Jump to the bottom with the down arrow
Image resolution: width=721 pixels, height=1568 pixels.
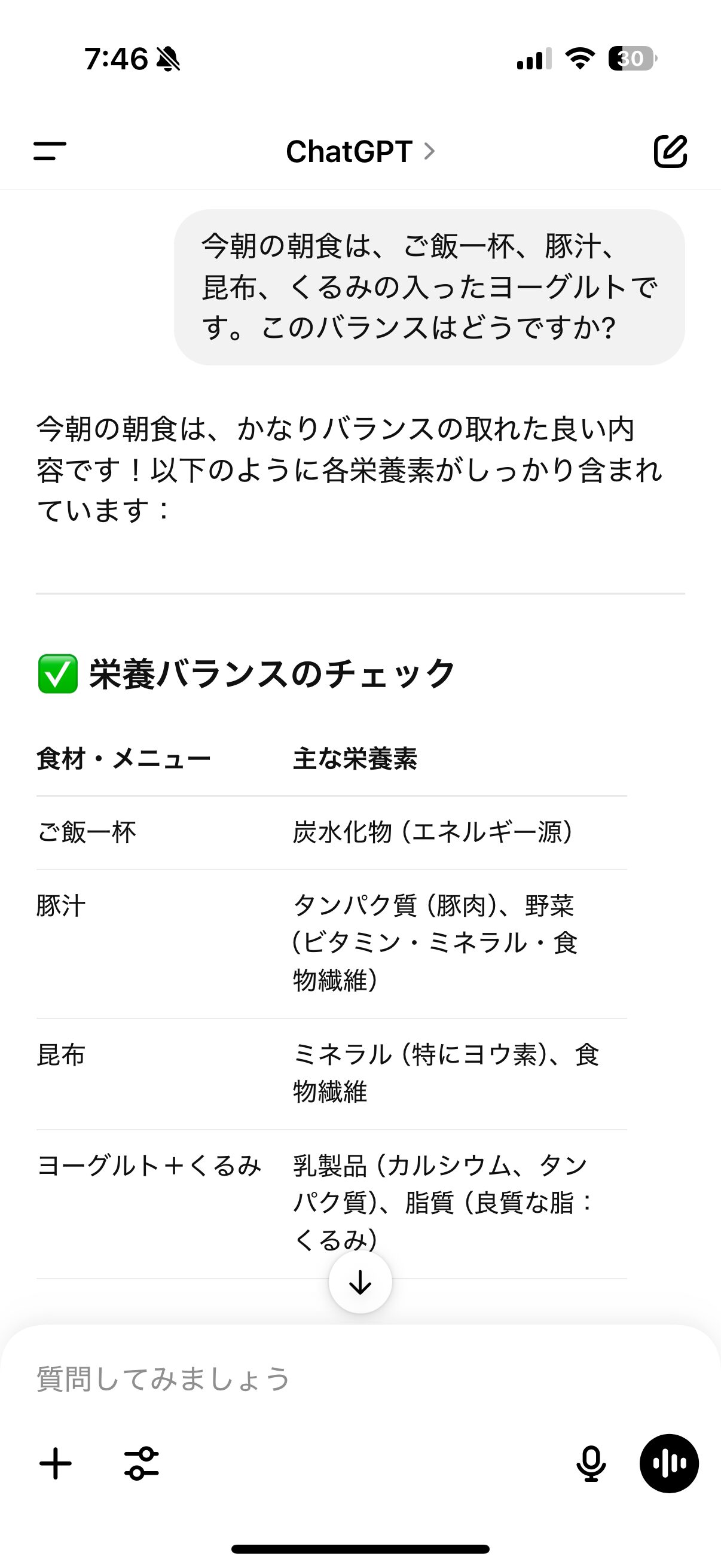(x=360, y=1282)
